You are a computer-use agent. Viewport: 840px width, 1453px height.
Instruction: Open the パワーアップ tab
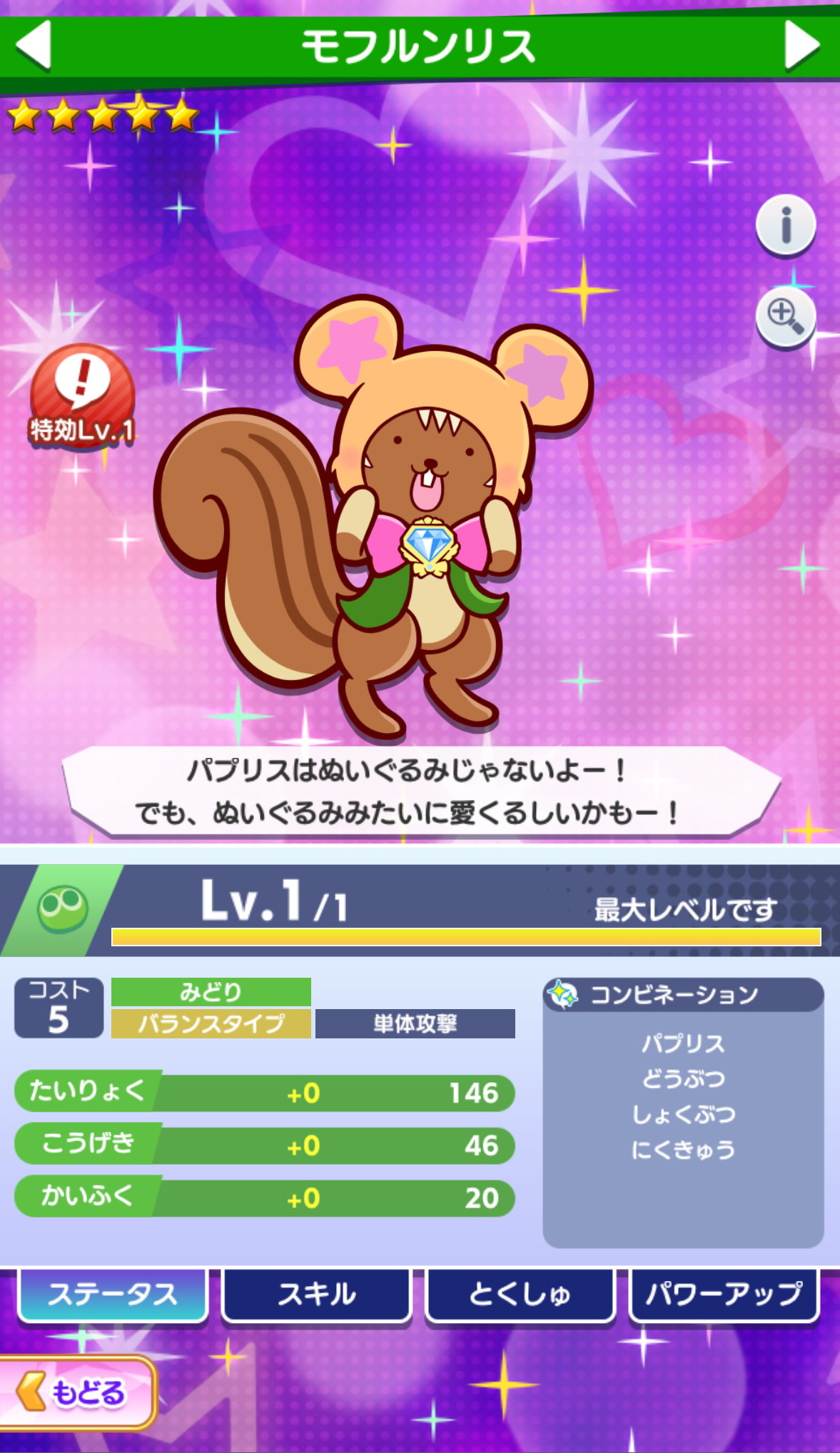pyautogui.click(x=724, y=1295)
